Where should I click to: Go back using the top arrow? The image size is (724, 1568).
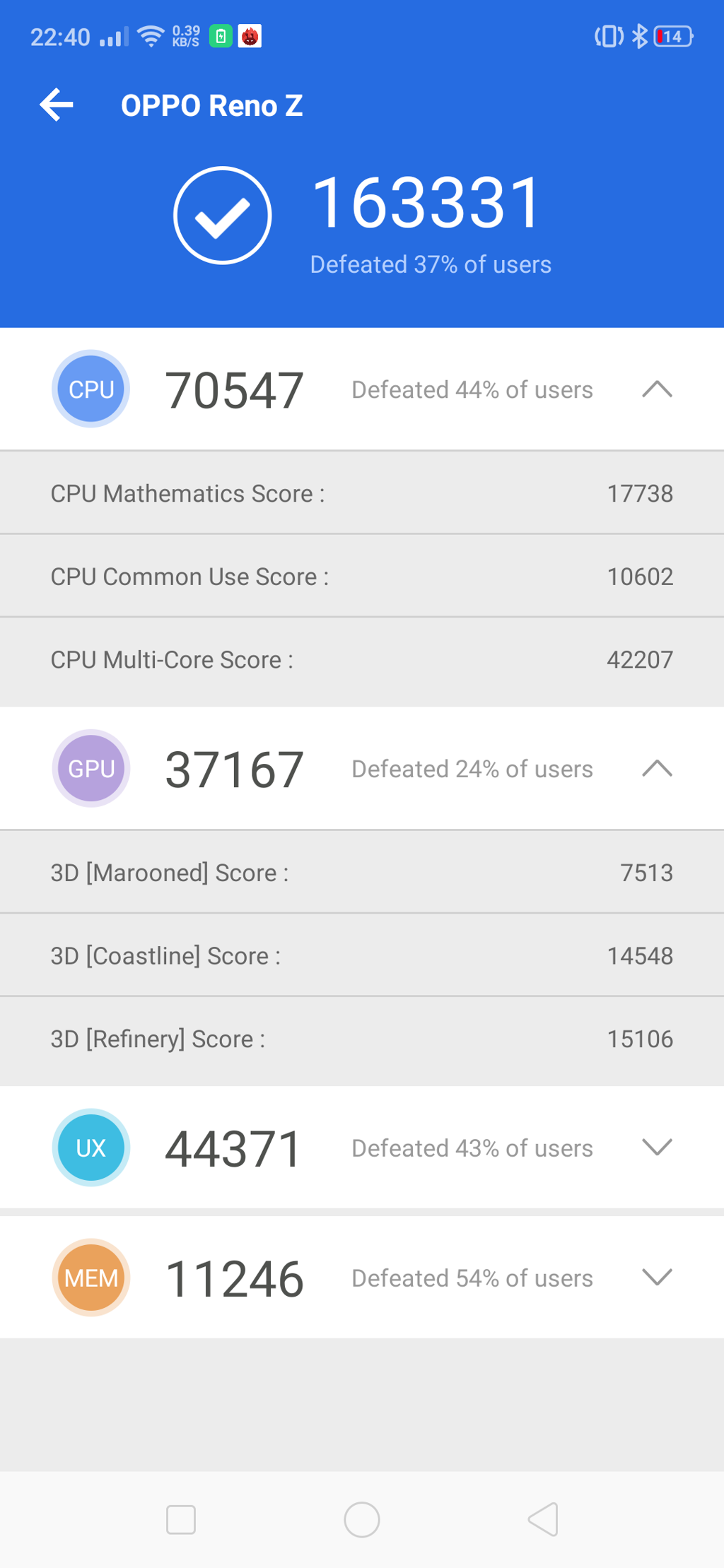click(57, 105)
